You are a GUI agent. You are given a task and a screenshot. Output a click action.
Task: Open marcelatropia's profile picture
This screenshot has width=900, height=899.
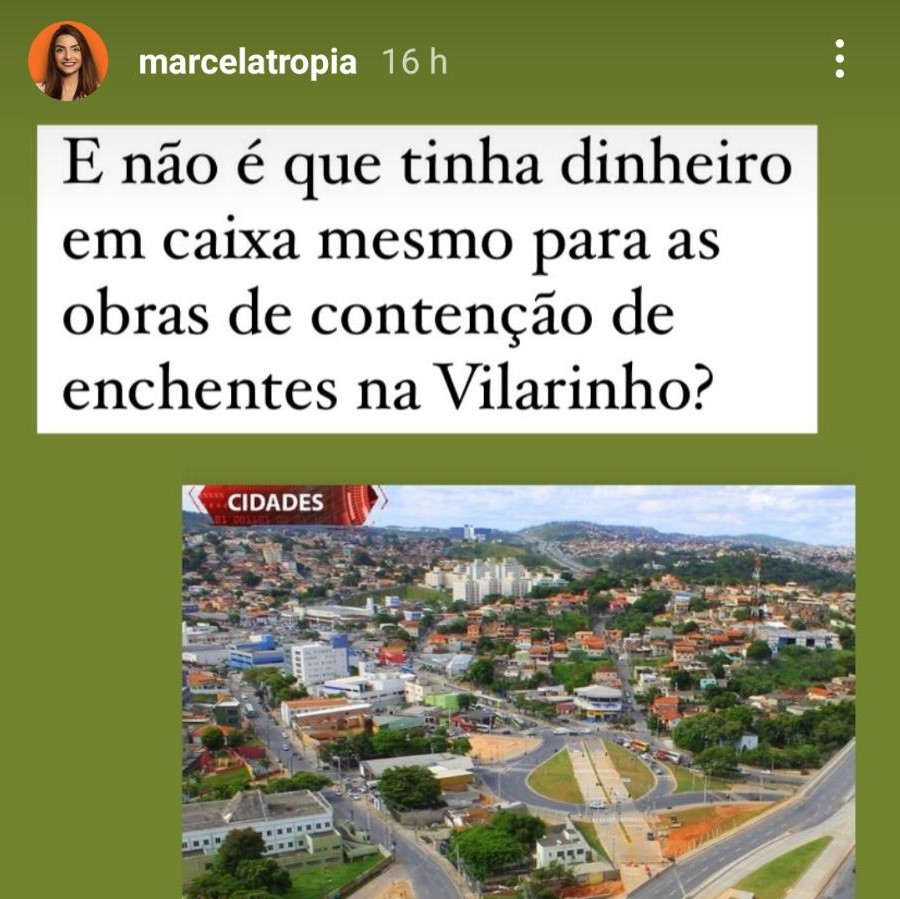pos(68,61)
